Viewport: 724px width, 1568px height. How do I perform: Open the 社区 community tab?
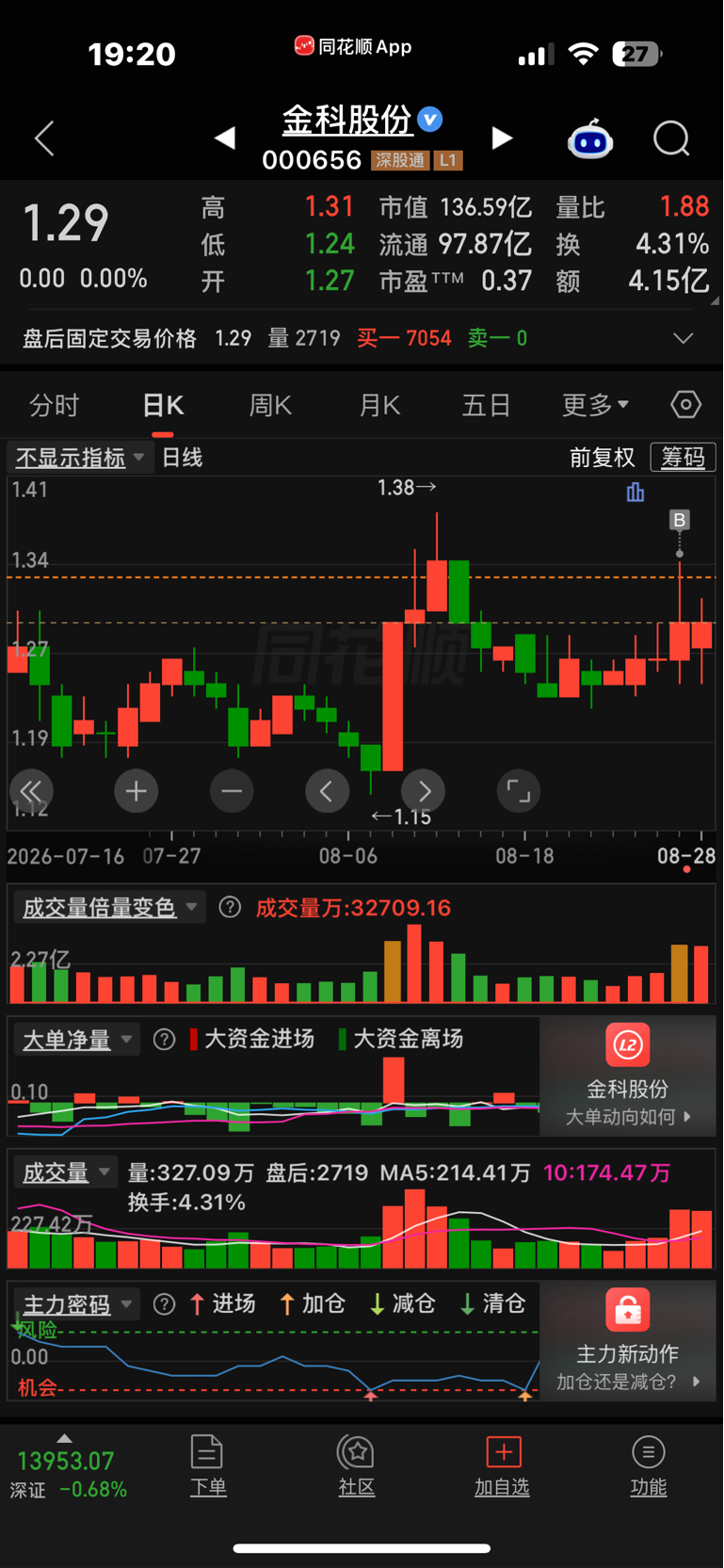click(357, 1465)
